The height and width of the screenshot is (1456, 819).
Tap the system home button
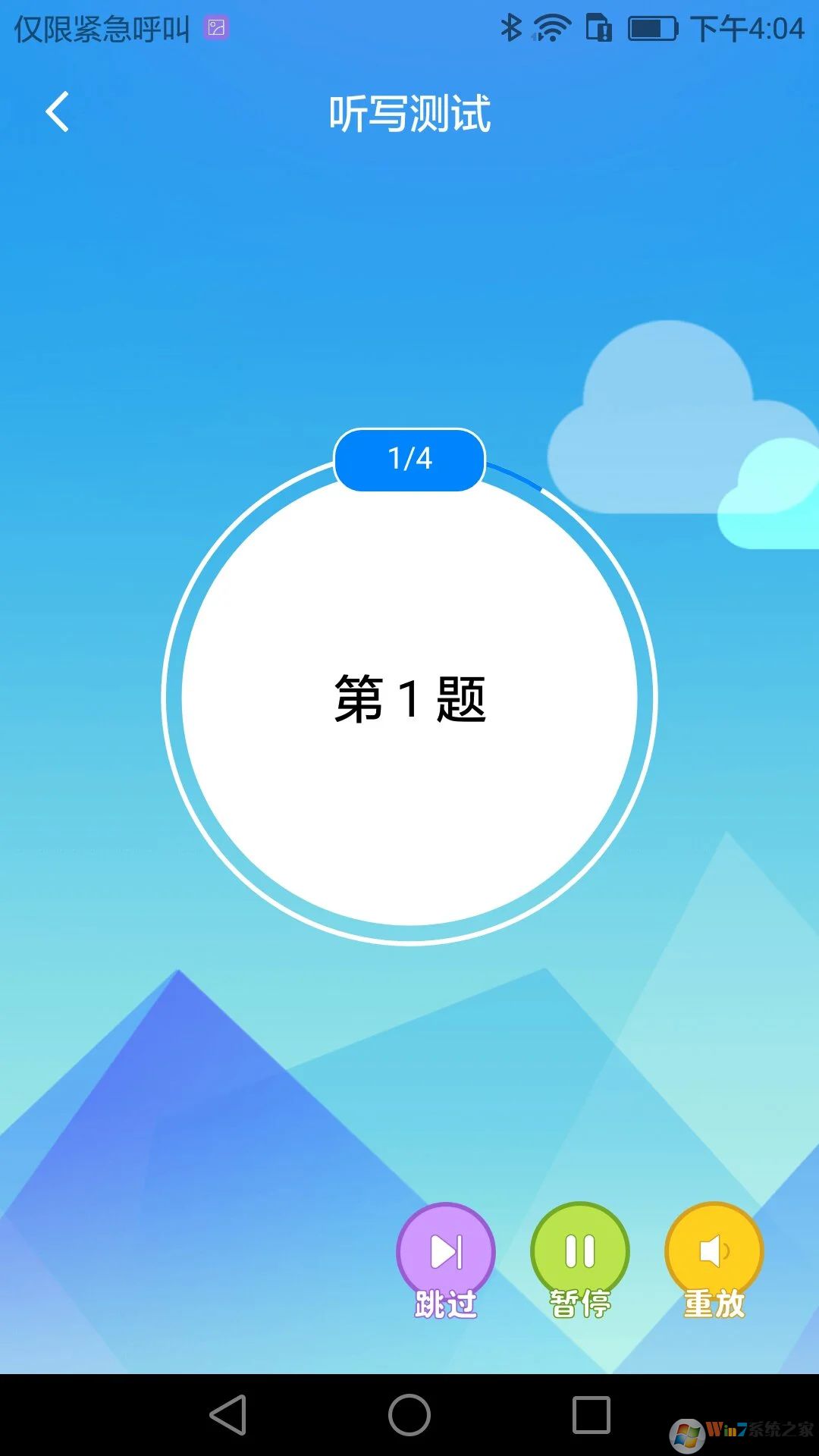pyautogui.click(x=409, y=1415)
